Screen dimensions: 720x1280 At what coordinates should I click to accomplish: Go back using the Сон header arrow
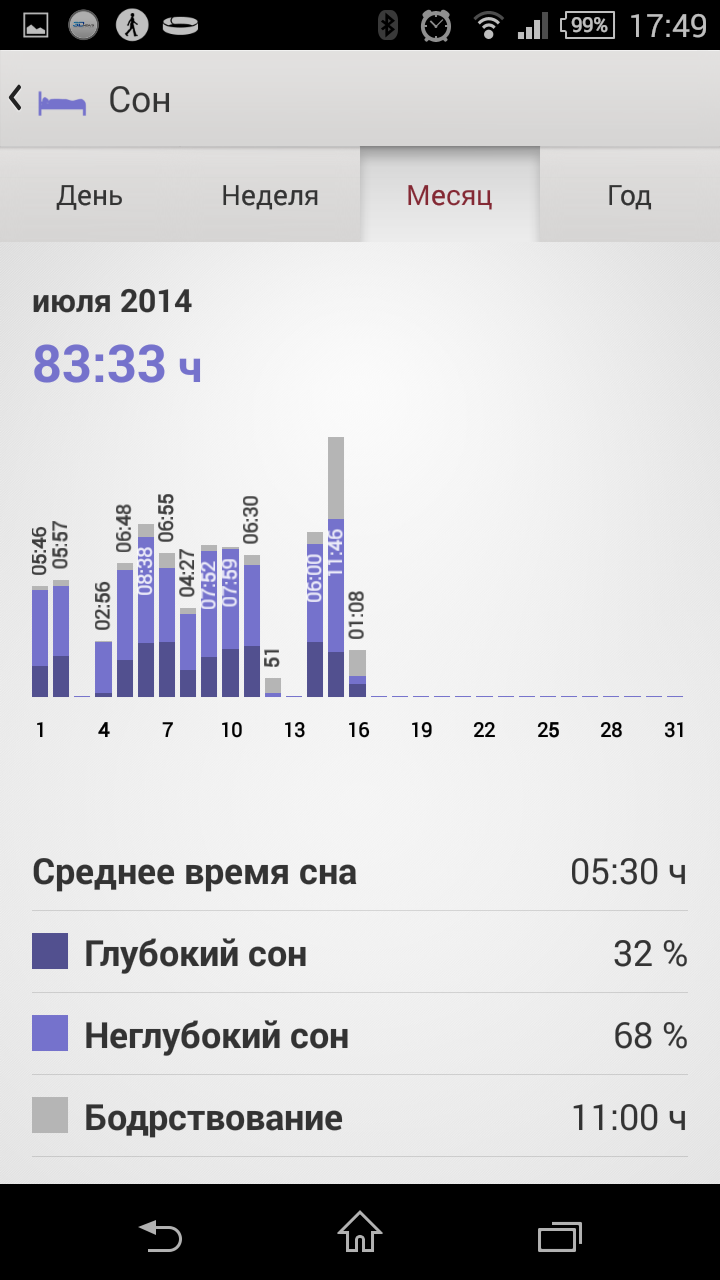(16, 99)
